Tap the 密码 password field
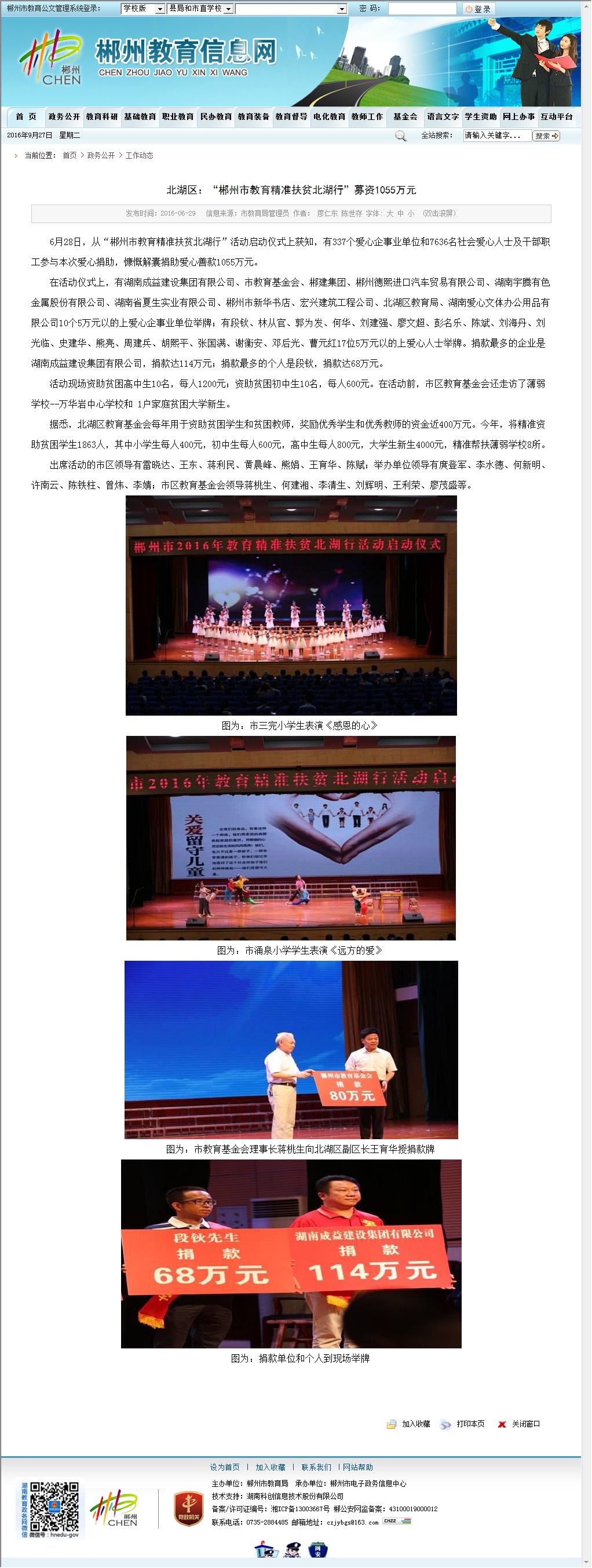592x1568 pixels. [422, 9]
